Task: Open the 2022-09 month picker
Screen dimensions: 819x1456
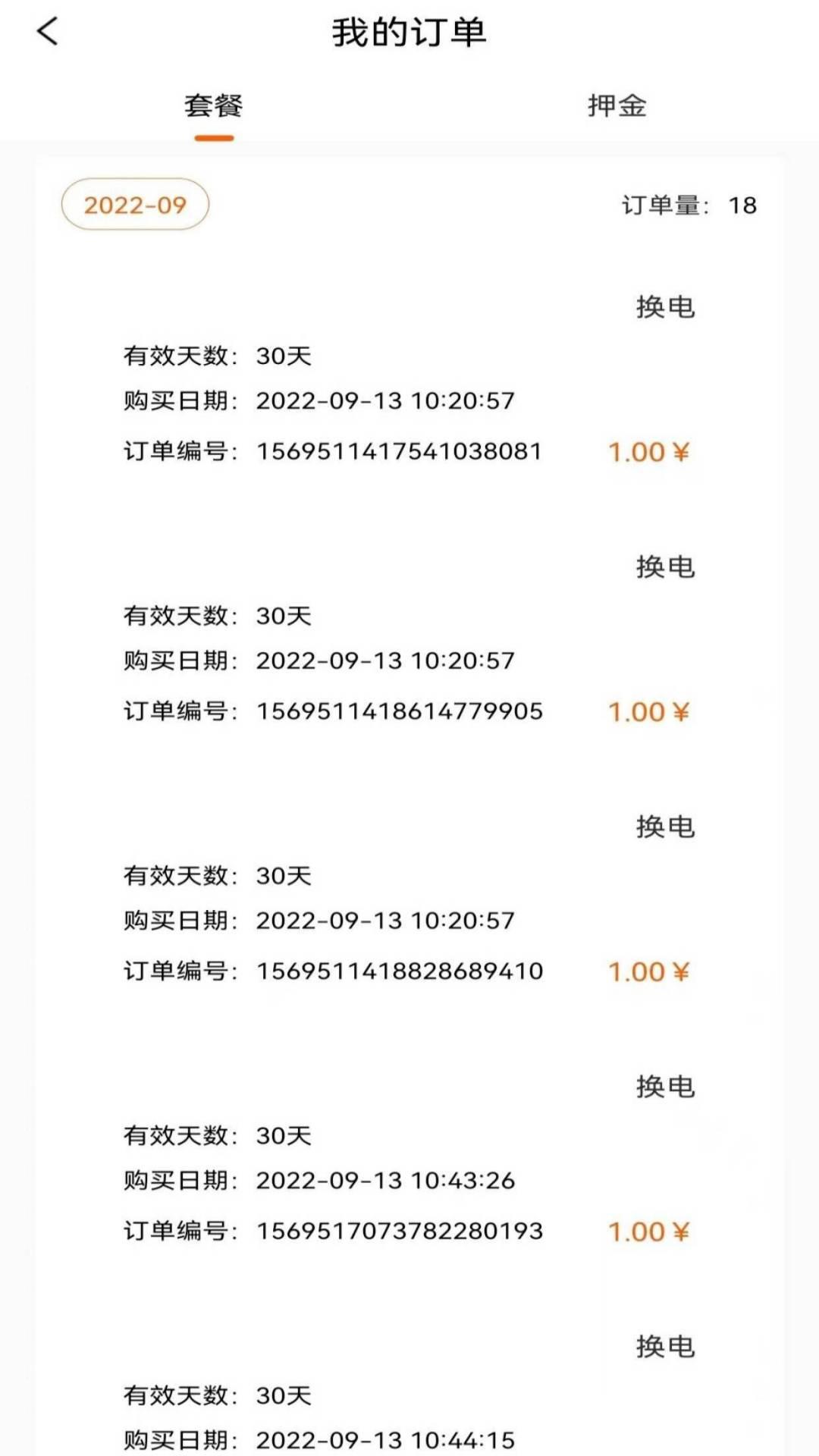Action: click(135, 205)
